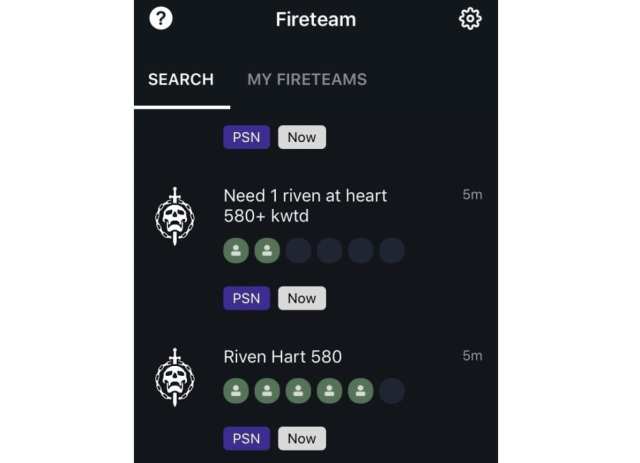Open the help question mark icon
640x463 pixels.
[x=160, y=19]
